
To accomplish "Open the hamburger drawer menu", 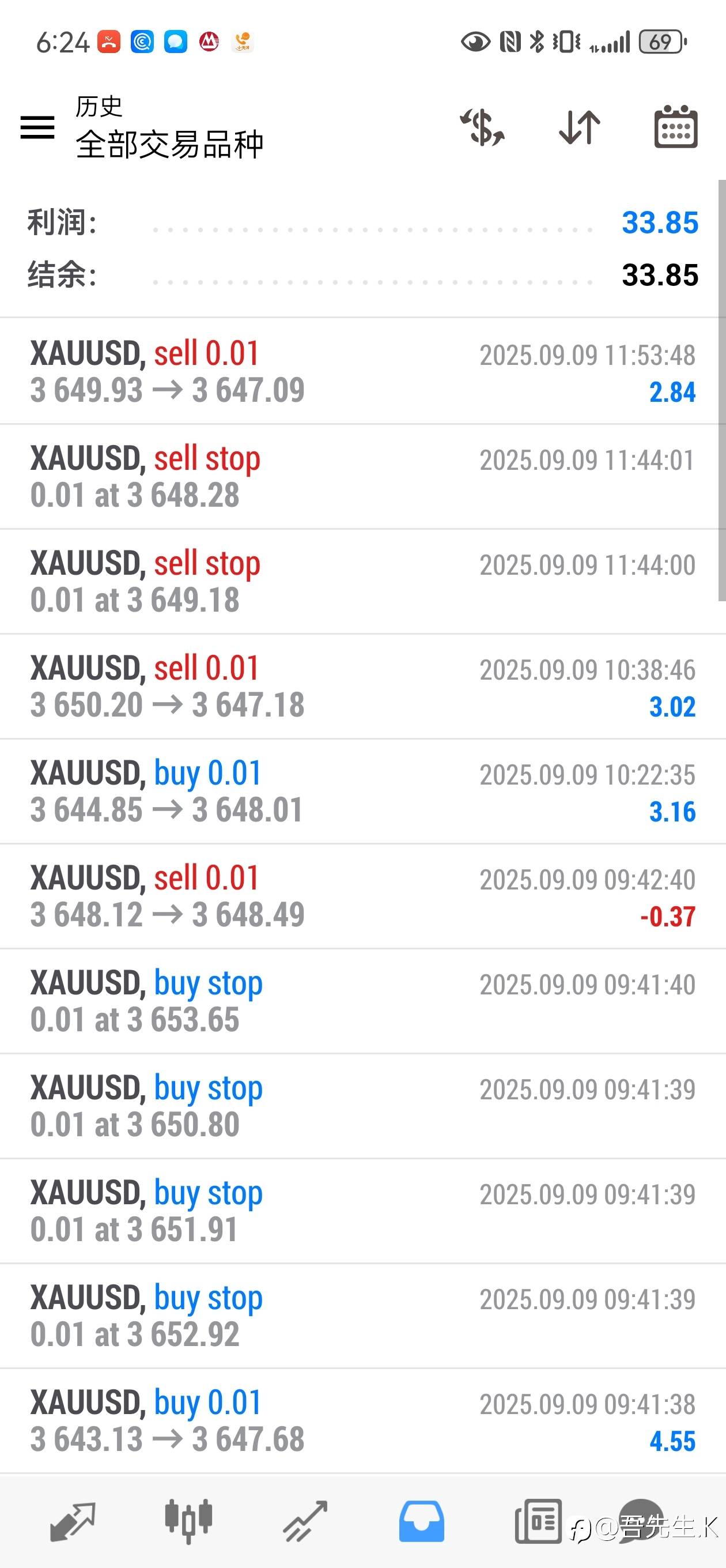I will click(x=37, y=128).
